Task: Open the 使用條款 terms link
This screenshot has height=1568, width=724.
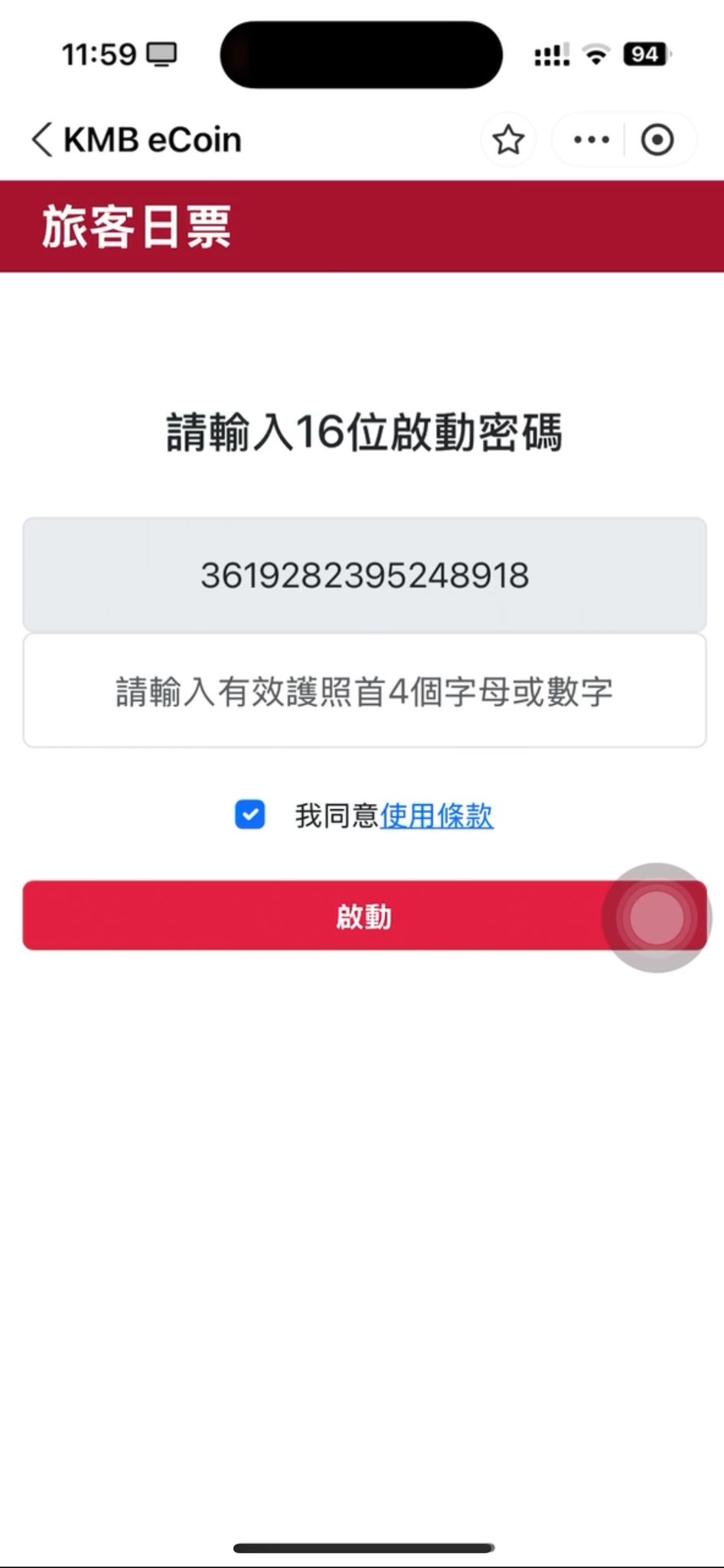Action: (x=436, y=816)
